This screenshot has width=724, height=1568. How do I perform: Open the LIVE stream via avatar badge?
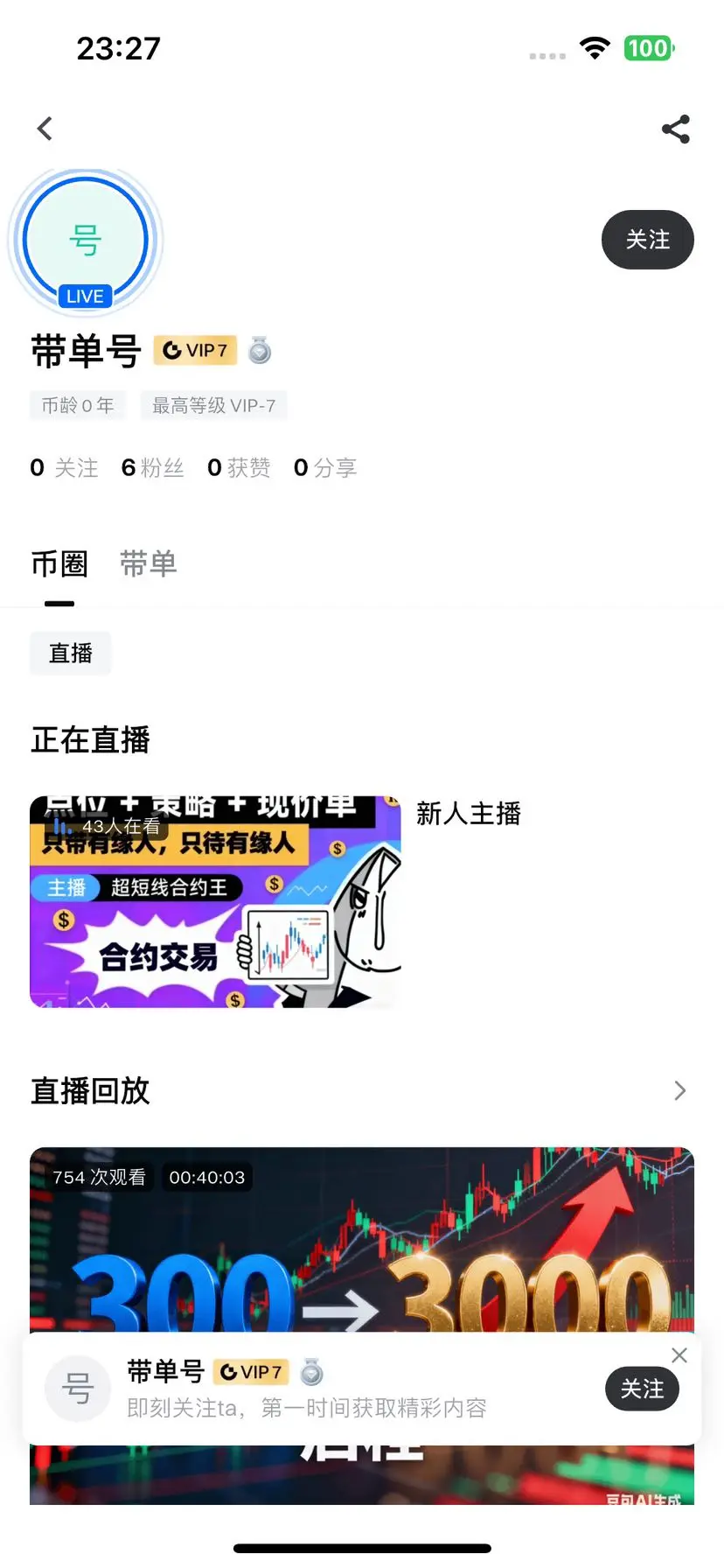click(x=85, y=296)
